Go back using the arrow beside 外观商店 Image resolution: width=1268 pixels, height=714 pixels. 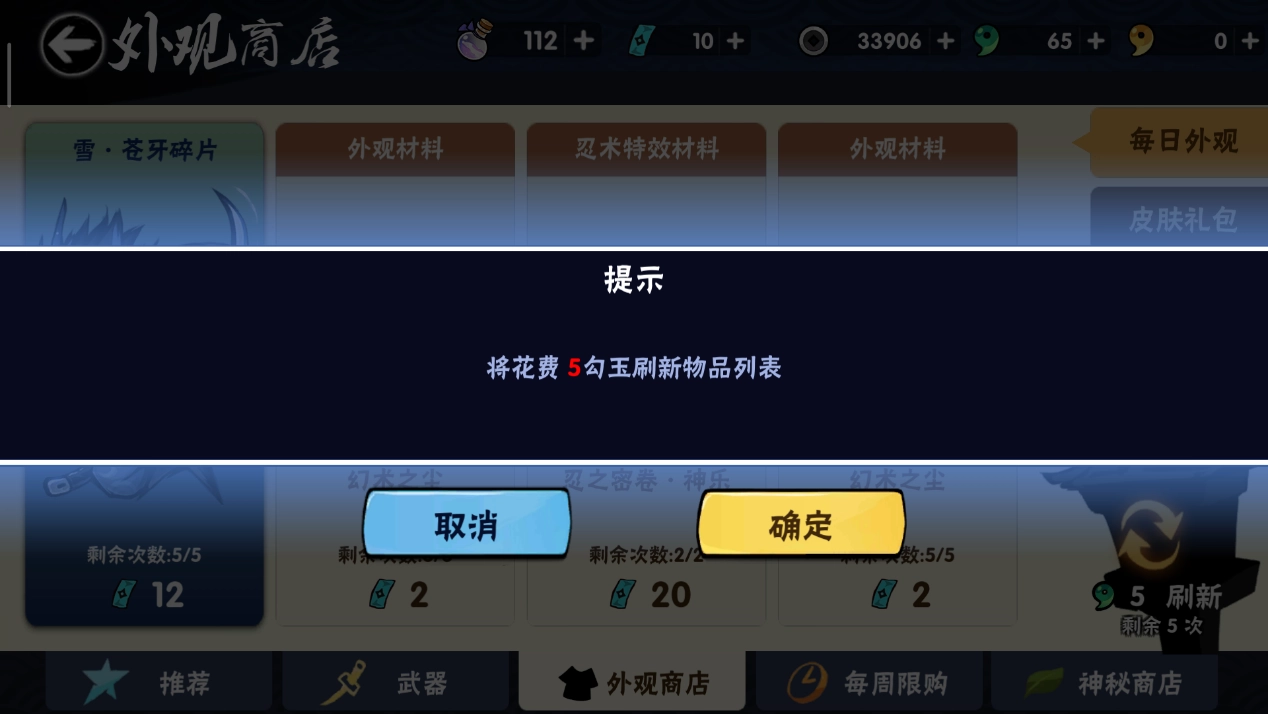71,44
